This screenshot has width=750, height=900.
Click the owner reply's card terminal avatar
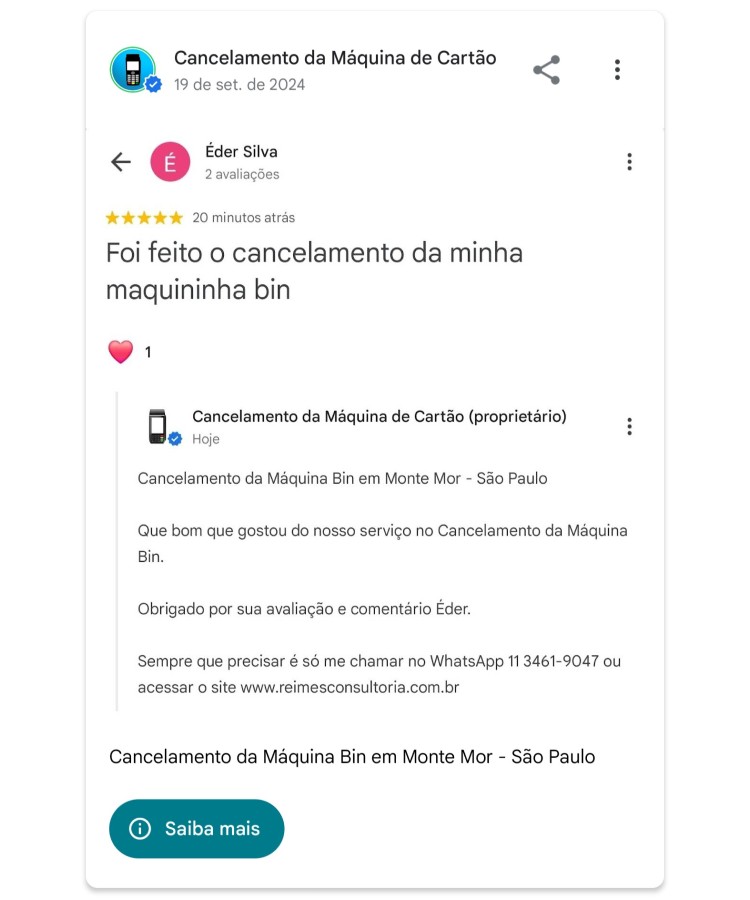pyautogui.click(x=159, y=424)
